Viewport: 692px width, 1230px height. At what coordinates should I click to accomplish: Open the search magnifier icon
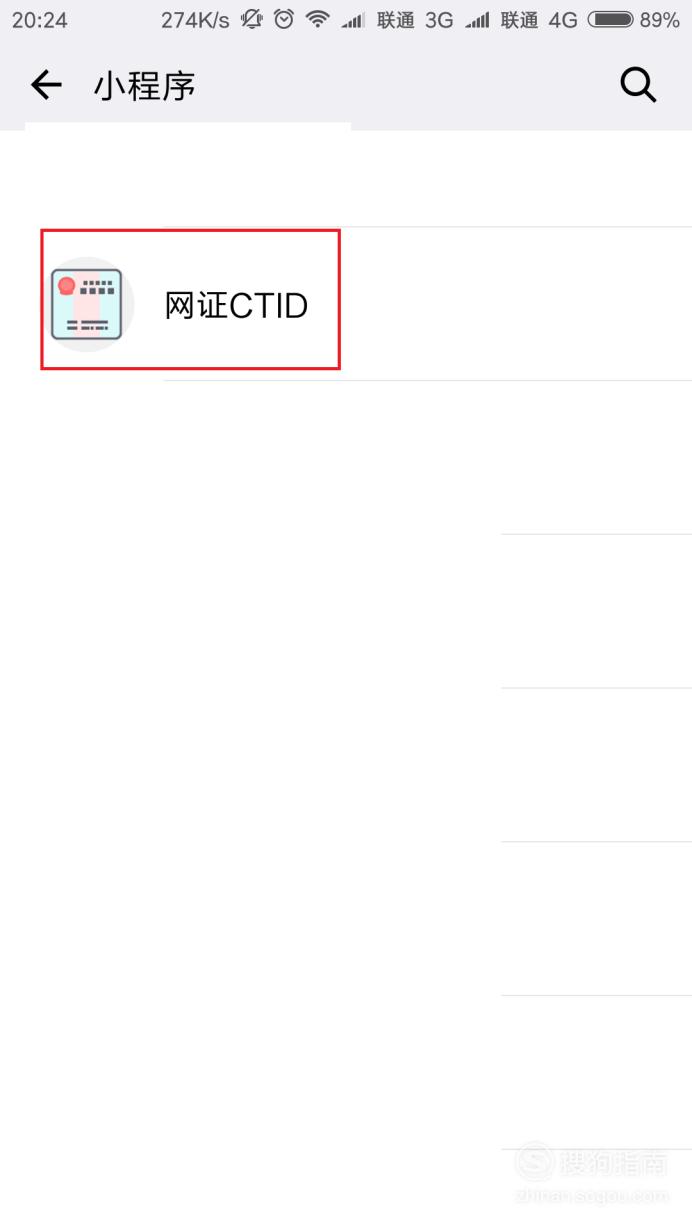point(638,85)
